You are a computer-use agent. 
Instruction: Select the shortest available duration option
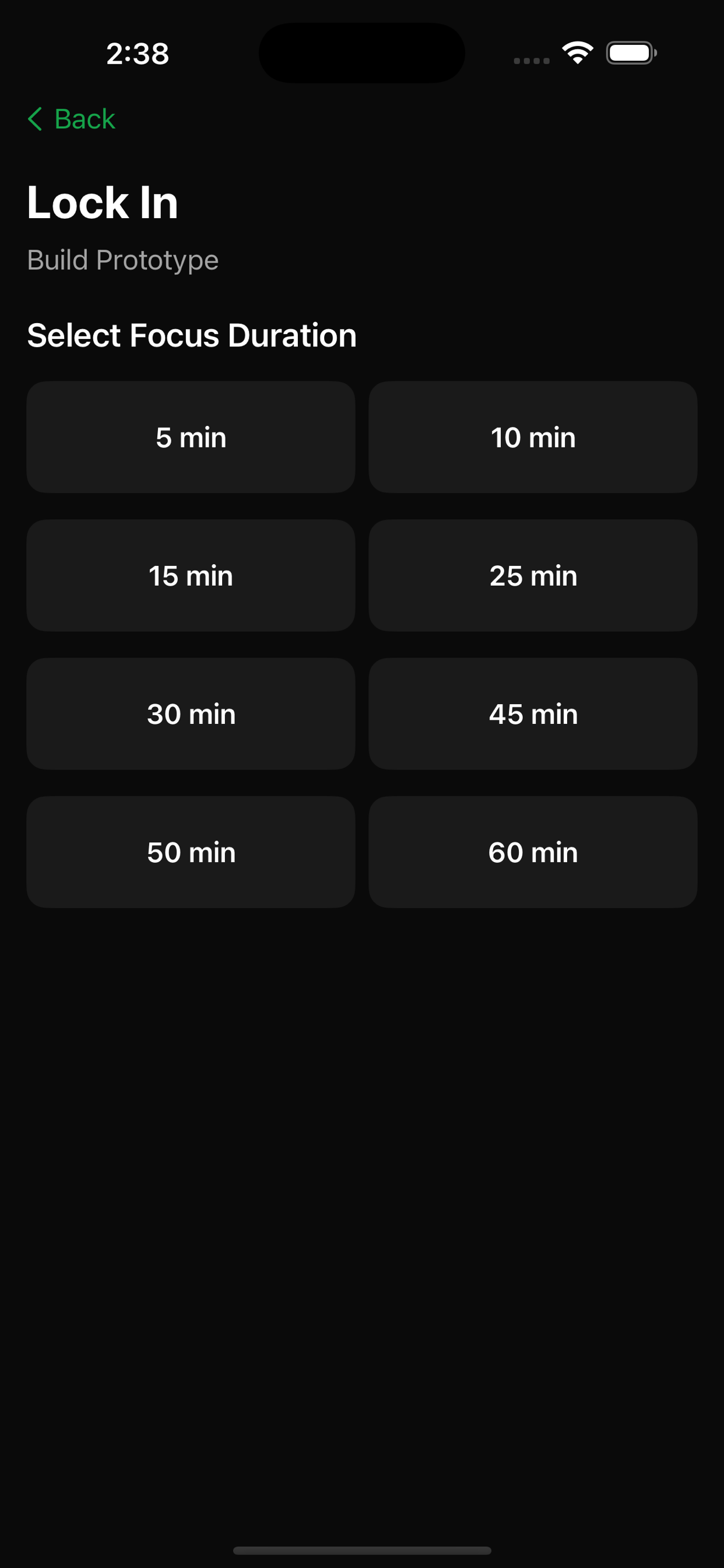[190, 436]
